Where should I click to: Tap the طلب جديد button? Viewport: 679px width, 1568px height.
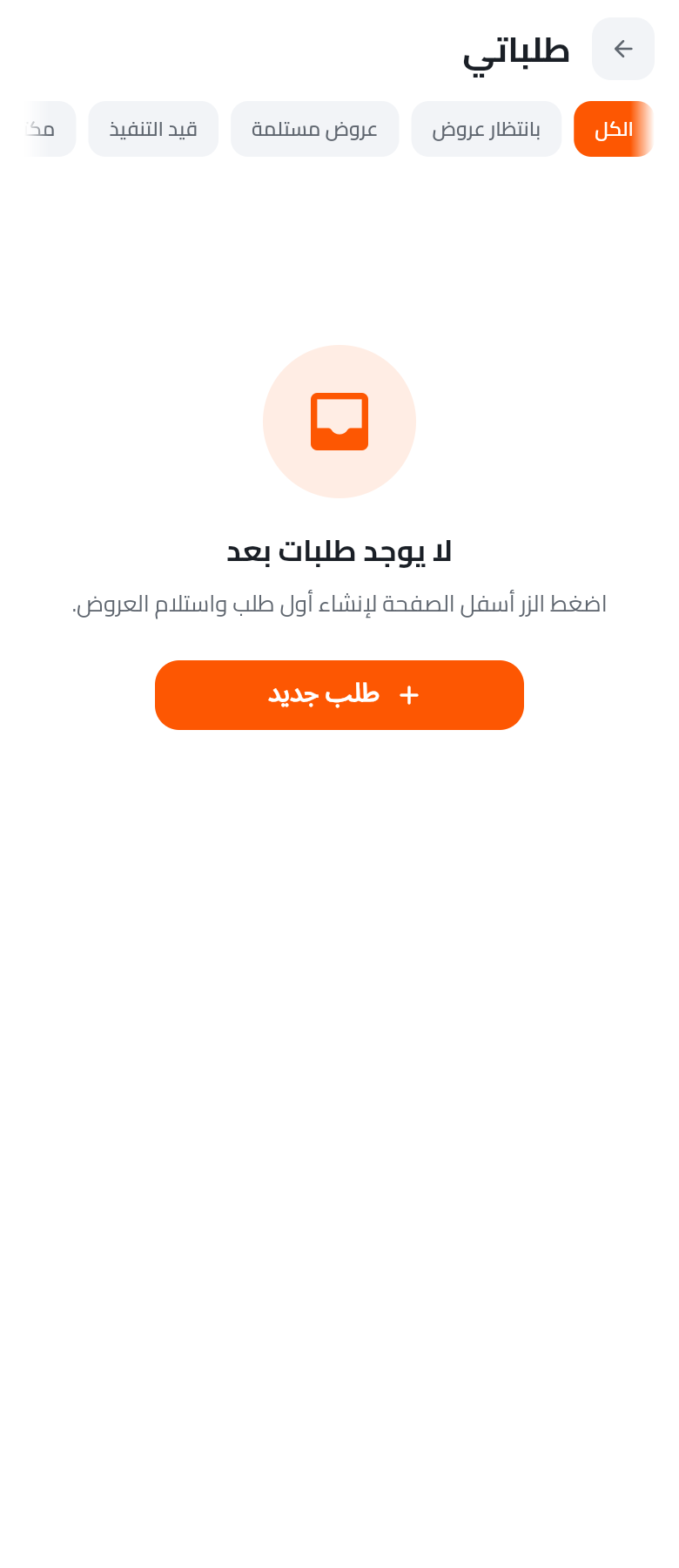339,695
